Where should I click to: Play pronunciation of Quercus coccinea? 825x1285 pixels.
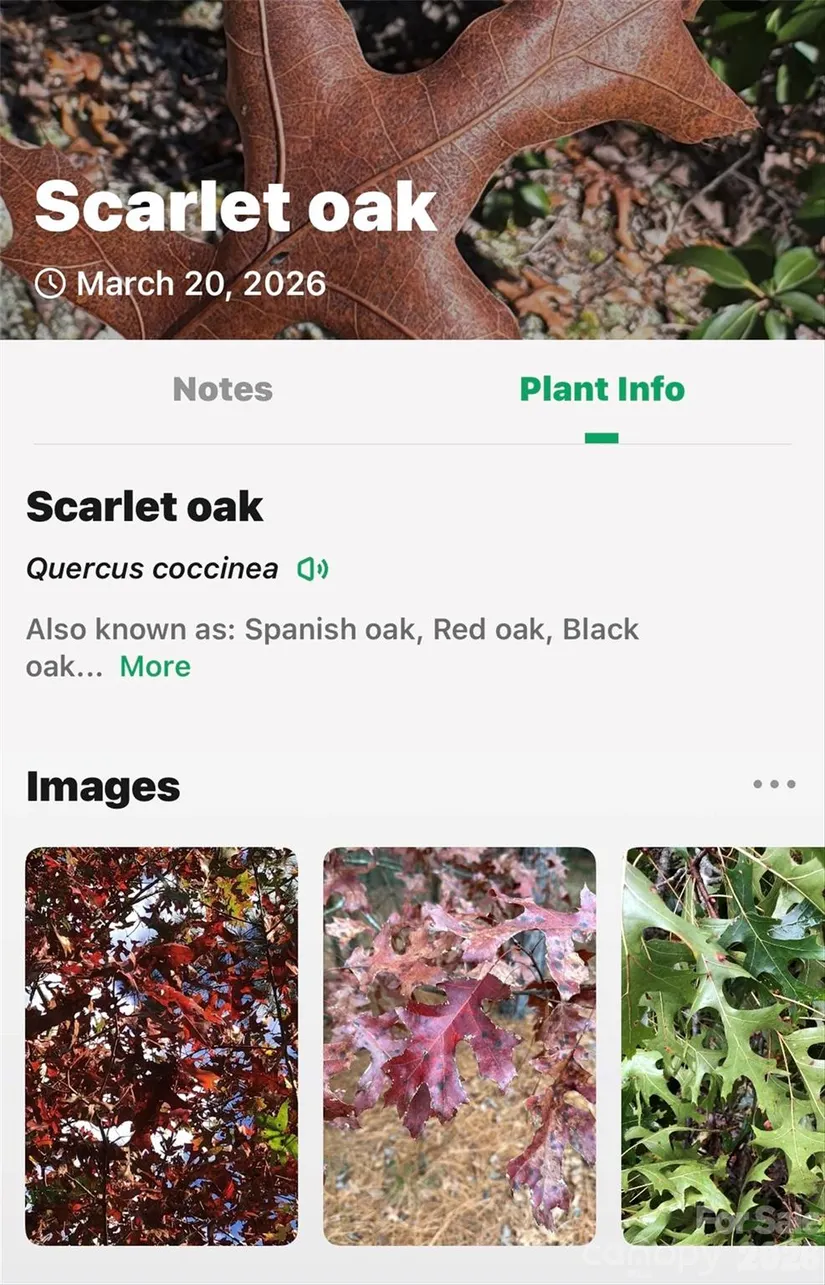point(313,569)
